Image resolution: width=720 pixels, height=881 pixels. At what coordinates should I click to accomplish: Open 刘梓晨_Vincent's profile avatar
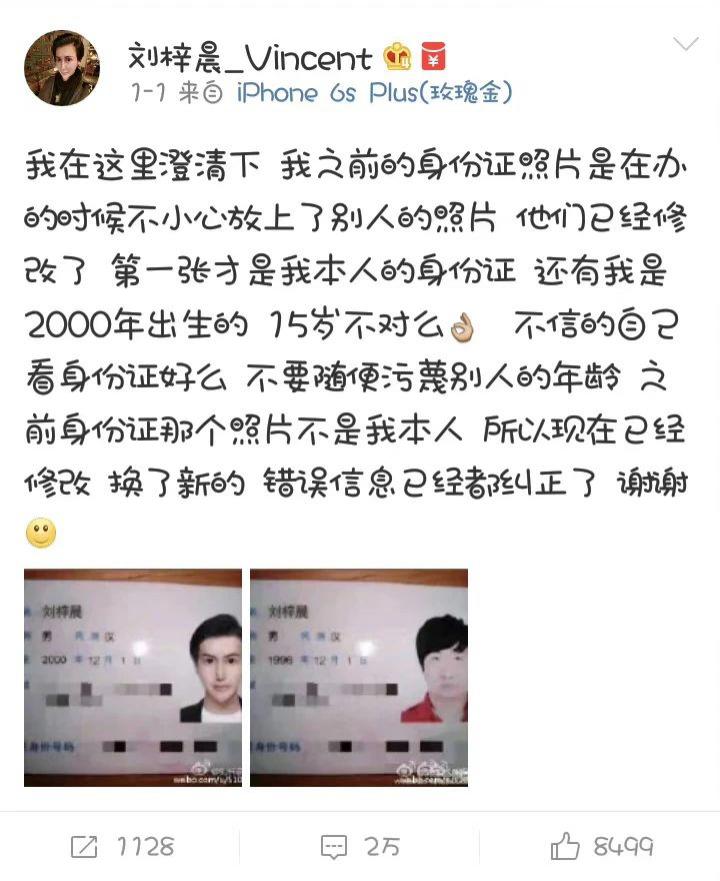coord(62,68)
